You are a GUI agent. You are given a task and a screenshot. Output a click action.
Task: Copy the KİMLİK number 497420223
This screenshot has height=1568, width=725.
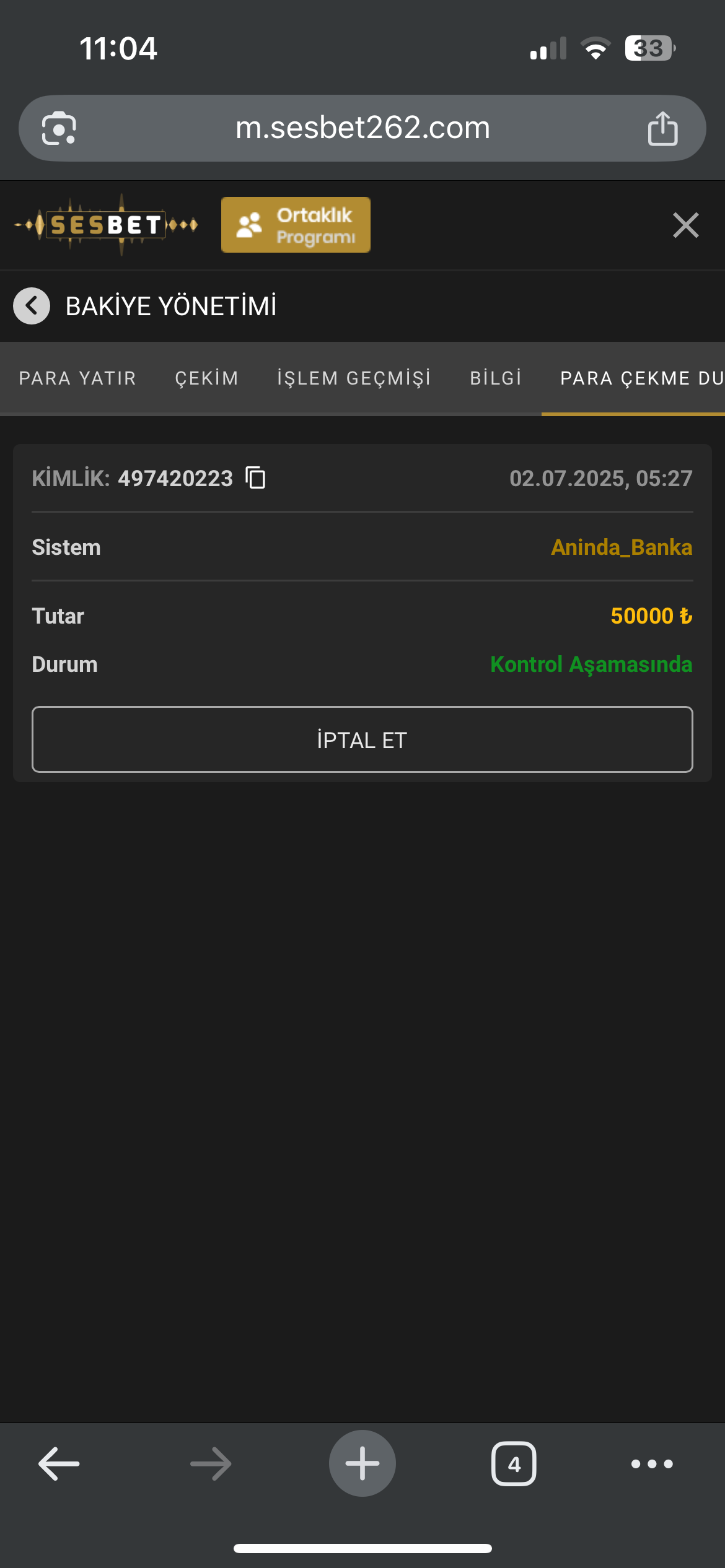pos(256,478)
